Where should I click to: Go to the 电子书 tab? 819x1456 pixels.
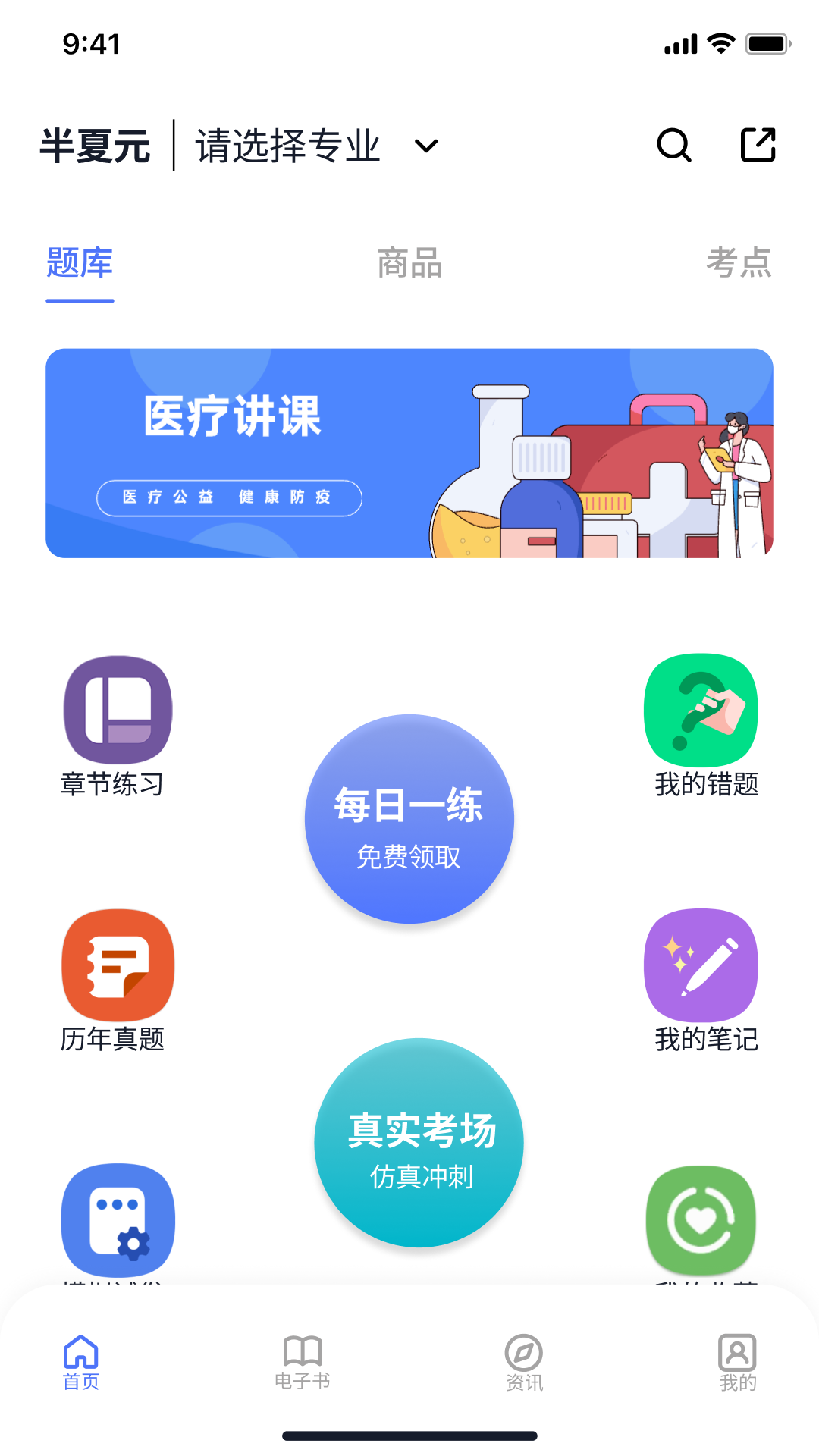point(303,1363)
